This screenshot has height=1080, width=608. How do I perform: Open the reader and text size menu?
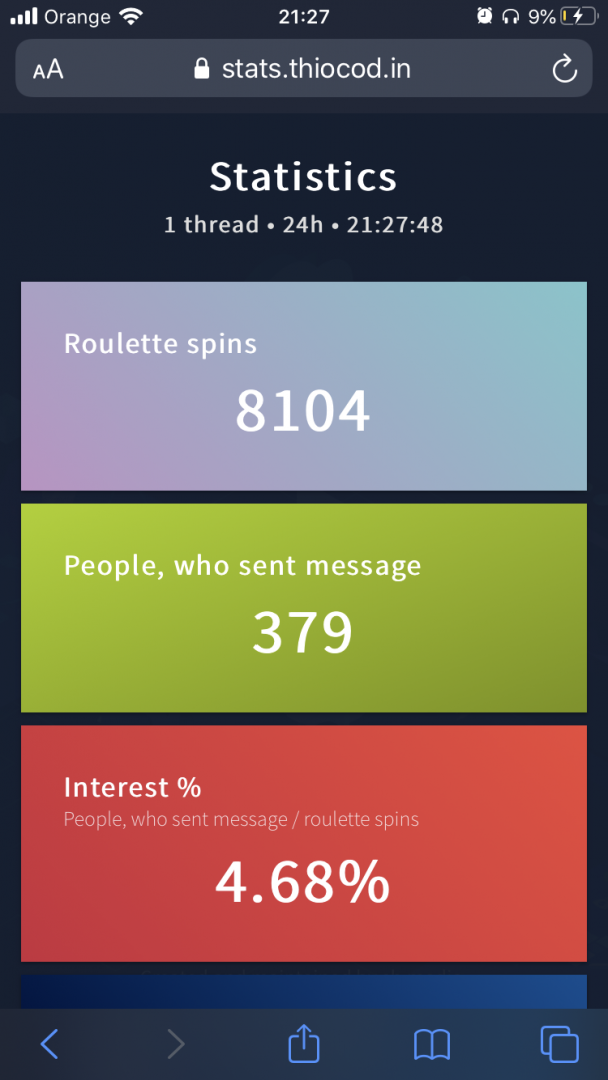click(x=48, y=69)
